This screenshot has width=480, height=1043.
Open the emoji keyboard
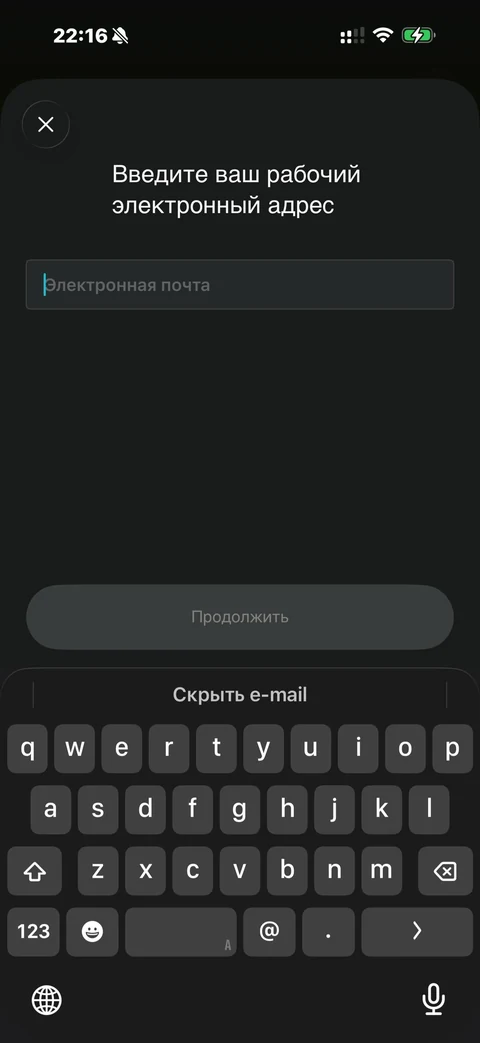pyautogui.click(x=92, y=931)
